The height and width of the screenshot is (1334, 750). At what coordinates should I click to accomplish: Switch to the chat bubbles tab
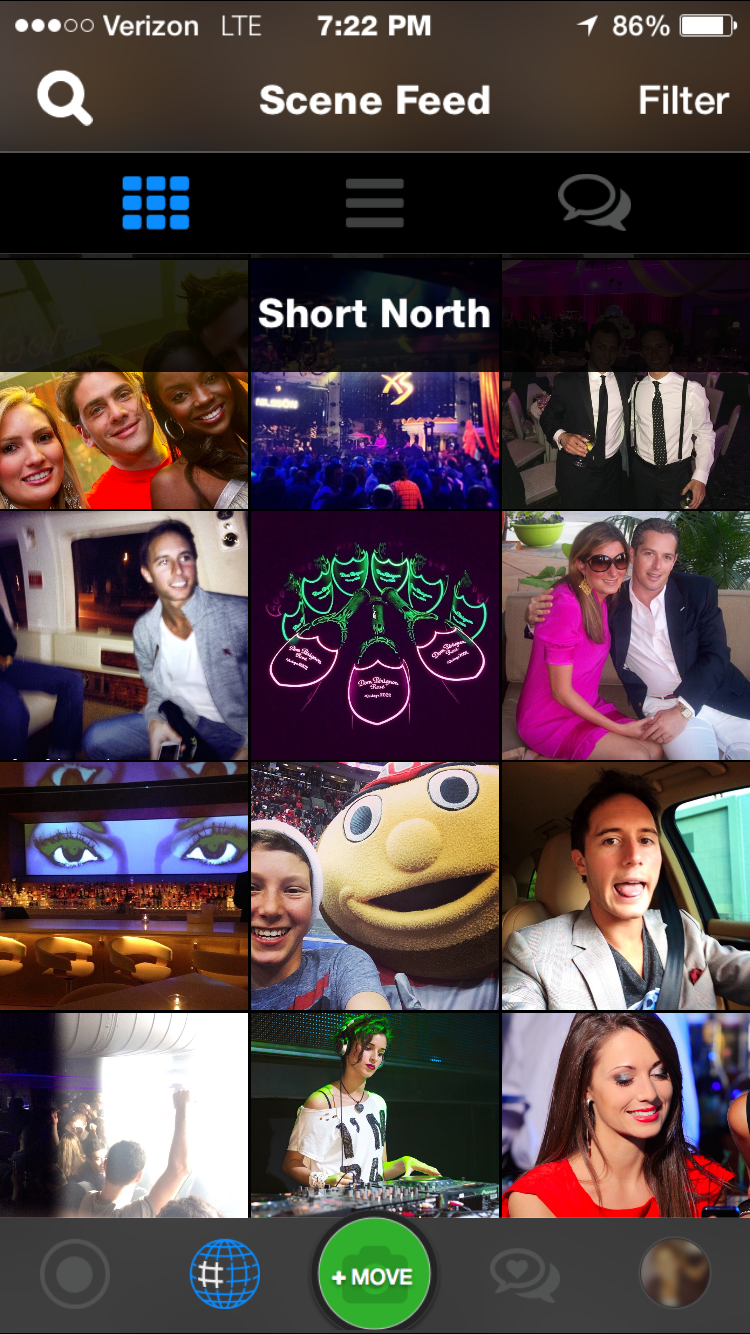tap(594, 203)
